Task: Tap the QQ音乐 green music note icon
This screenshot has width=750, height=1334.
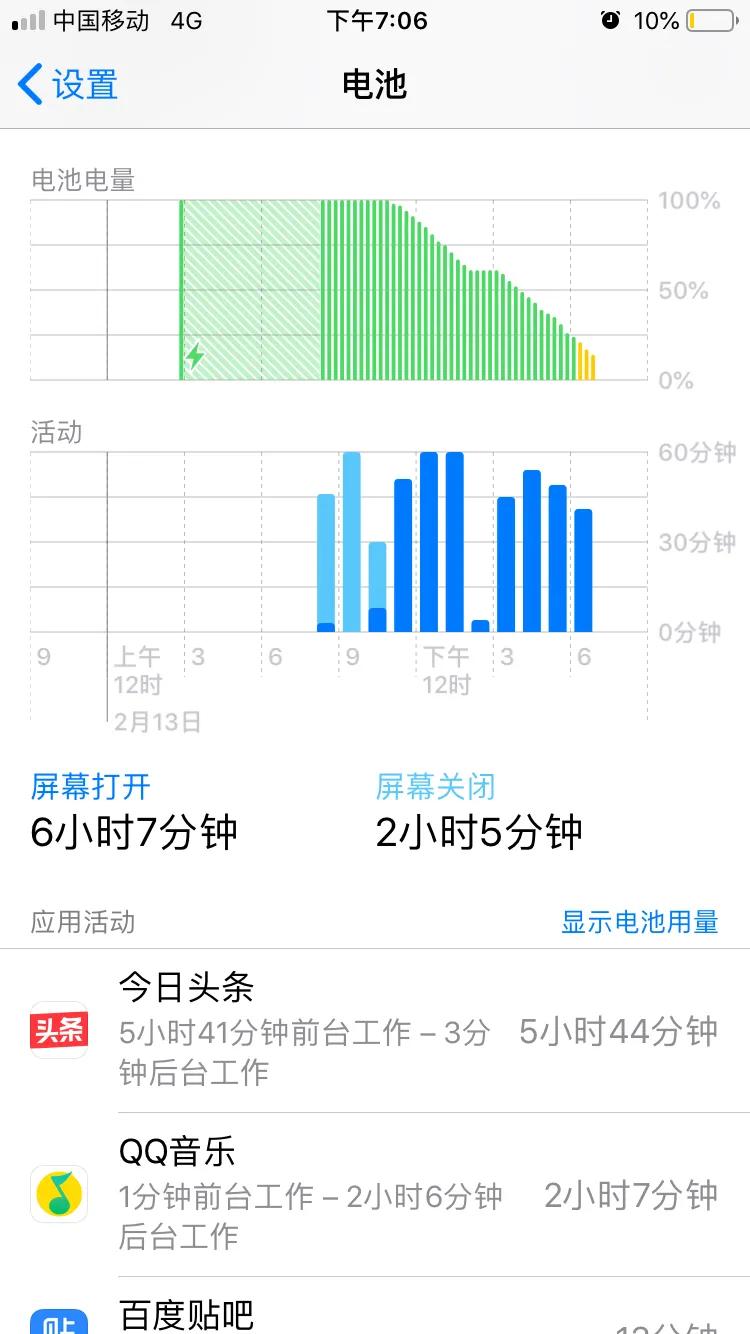Action: pyautogui.click(x=58, y=1195)
